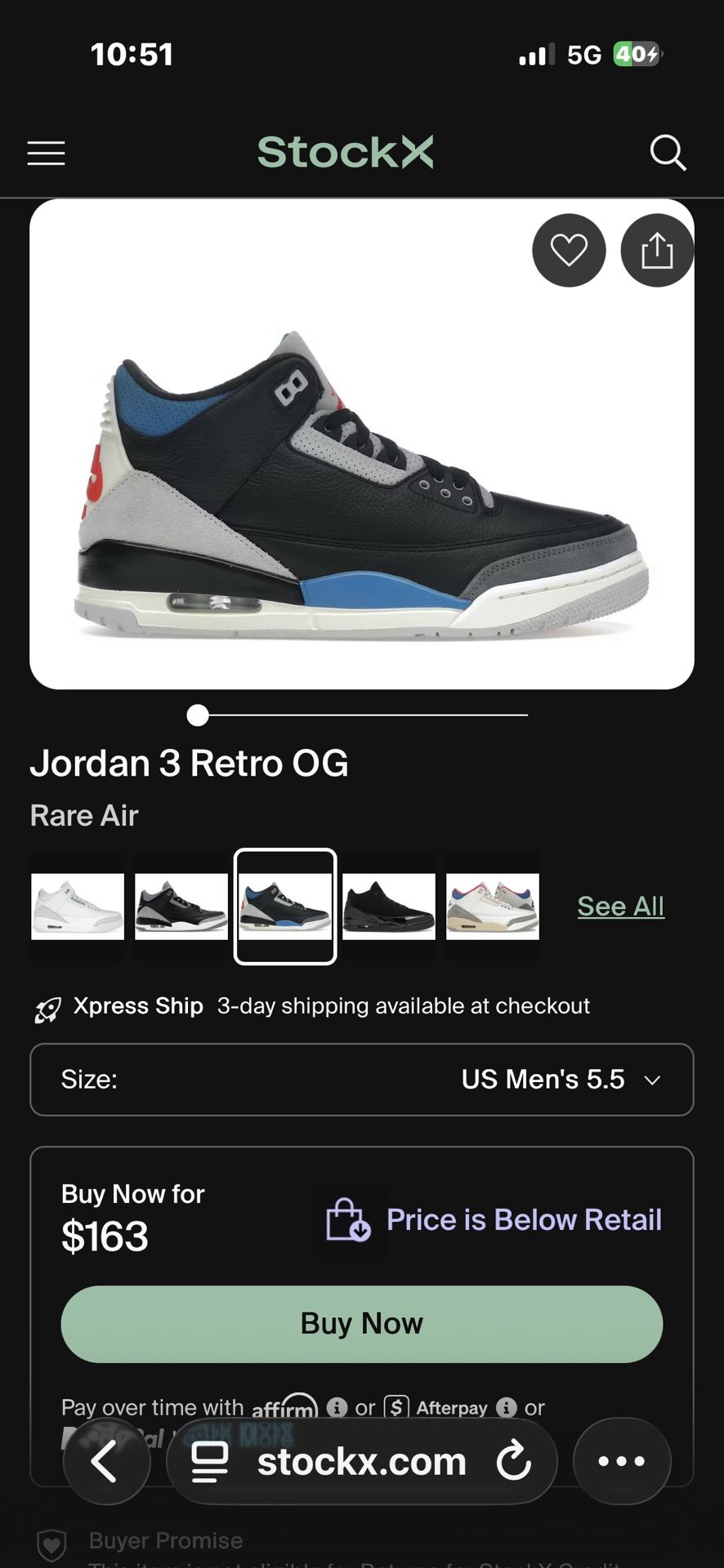The height and width of the screenshot is (1568, 724).
Task: Tap the stockx.com address bar
Action: (x=361, y=1461)
